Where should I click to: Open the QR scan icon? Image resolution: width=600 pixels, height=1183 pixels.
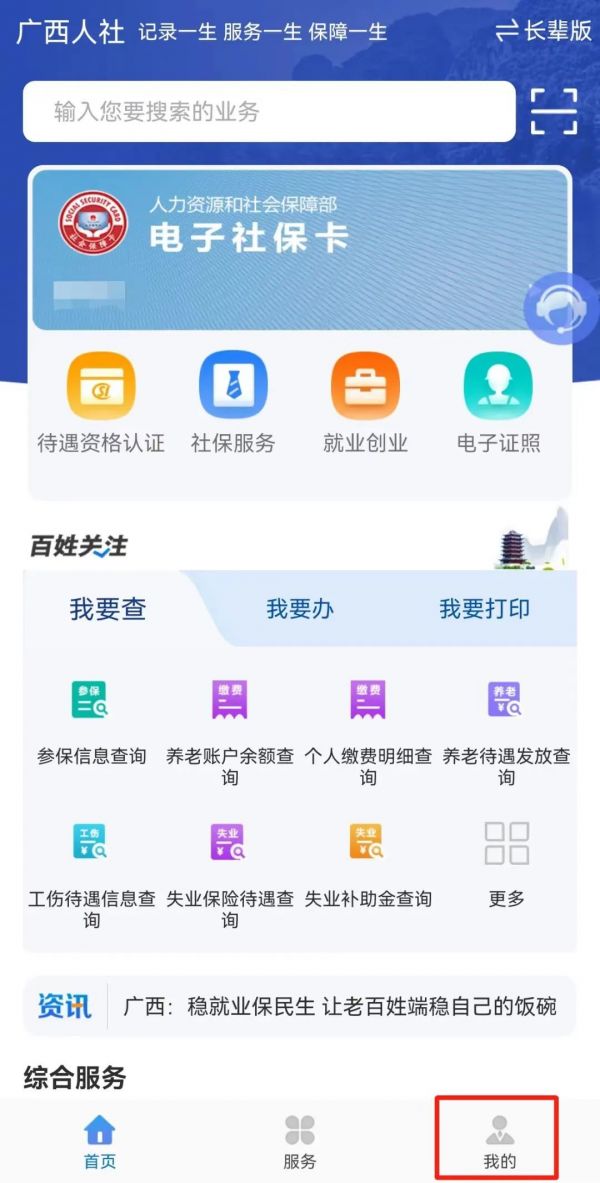(554, 111)
